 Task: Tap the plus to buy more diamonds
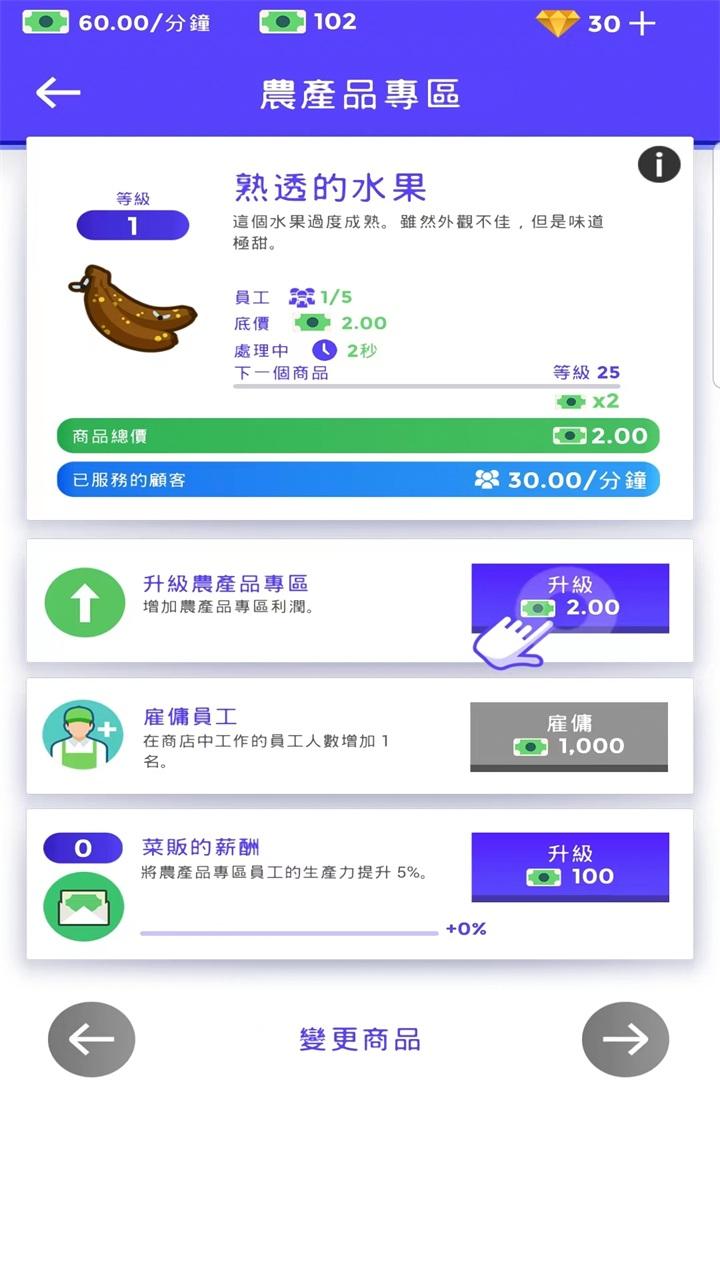642,23
